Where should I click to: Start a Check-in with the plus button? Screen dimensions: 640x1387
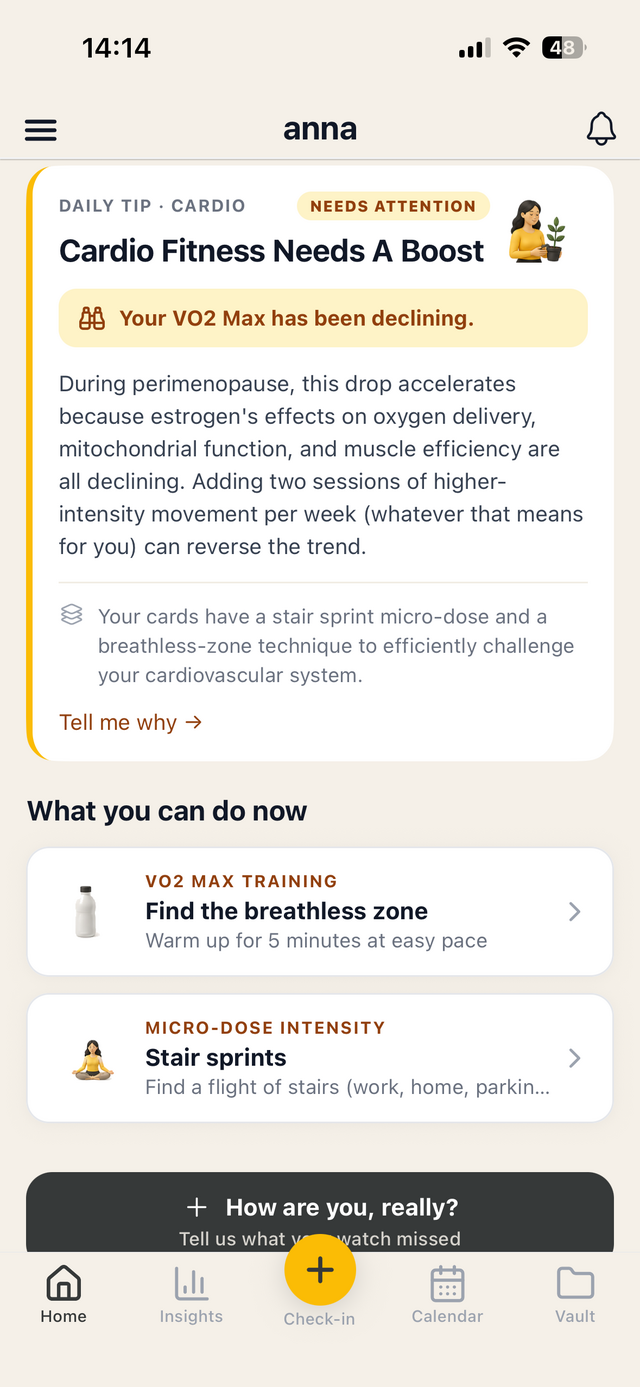(x=320, y=1270)
